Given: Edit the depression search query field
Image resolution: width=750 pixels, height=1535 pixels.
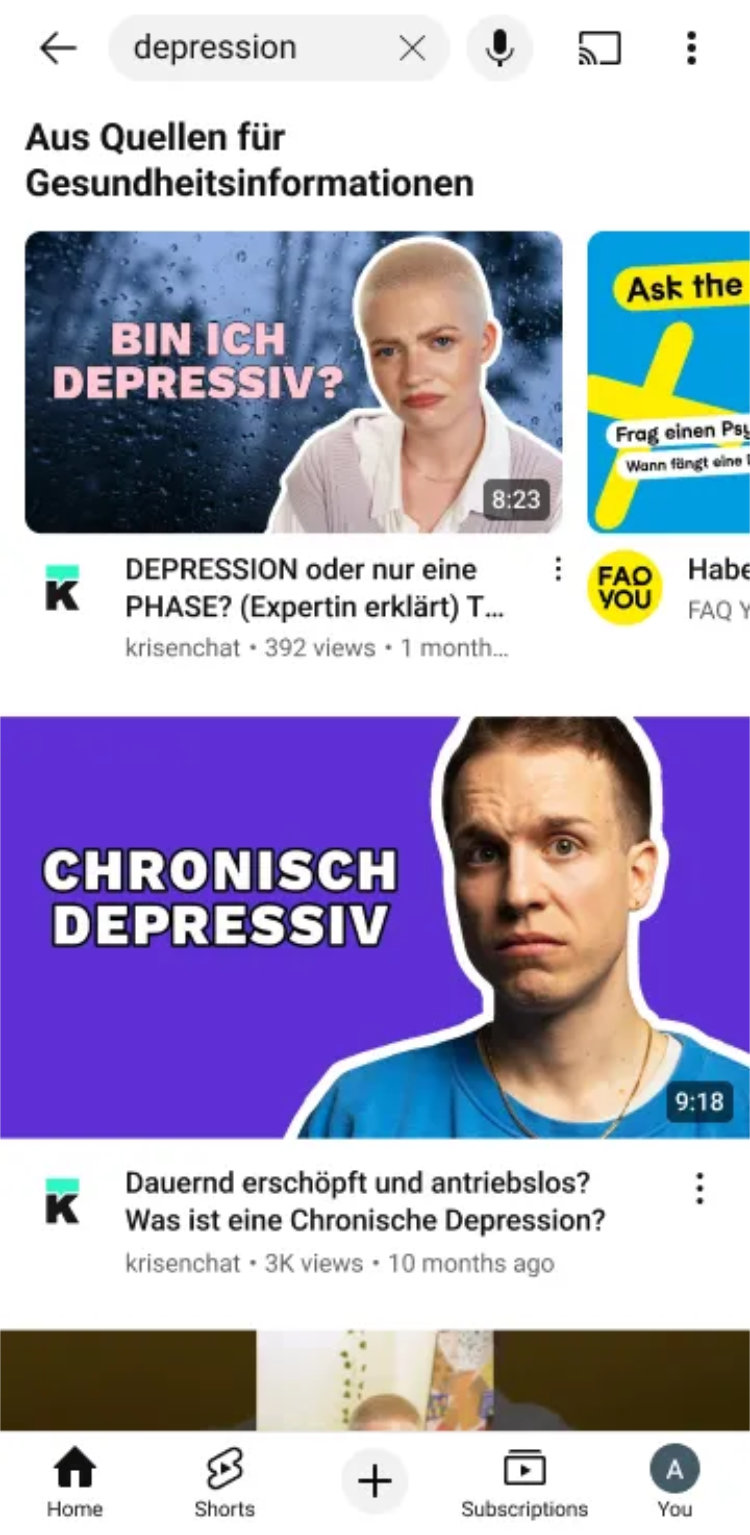Looking at the screenshot, I should 250,48.
